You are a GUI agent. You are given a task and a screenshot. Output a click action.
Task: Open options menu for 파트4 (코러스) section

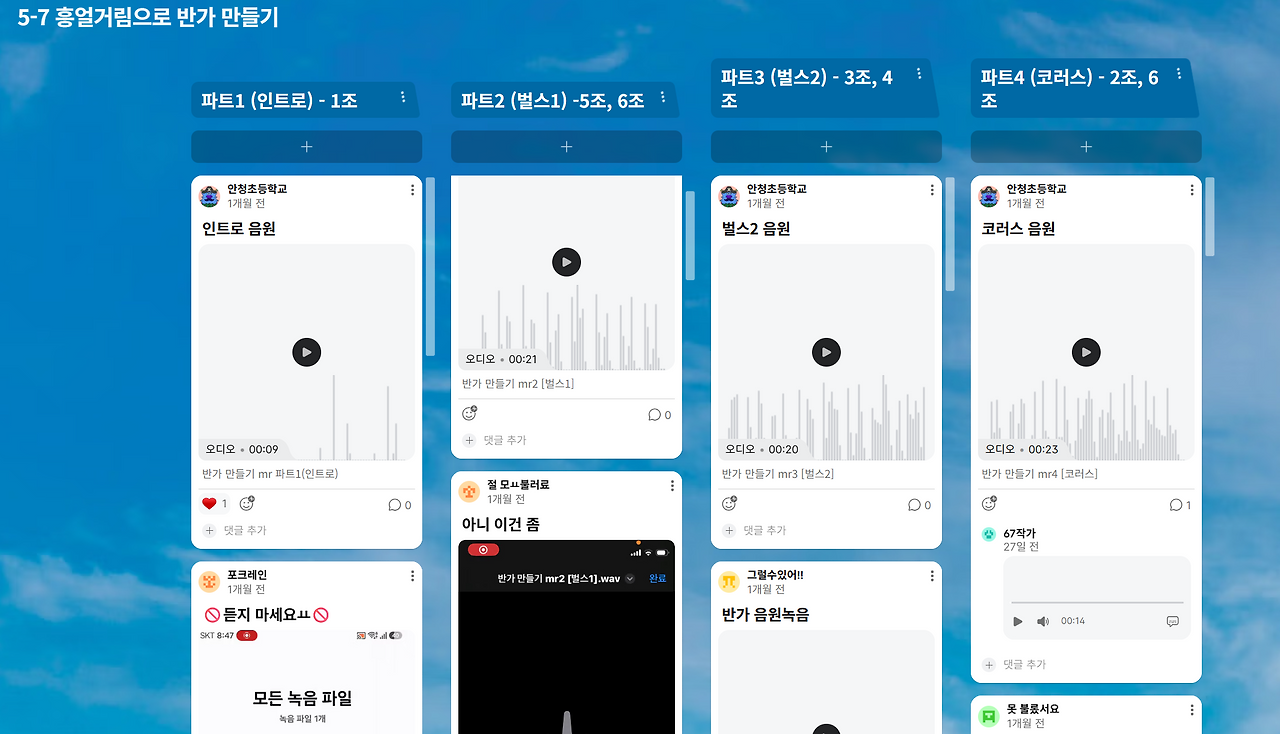coord(1179,74)
